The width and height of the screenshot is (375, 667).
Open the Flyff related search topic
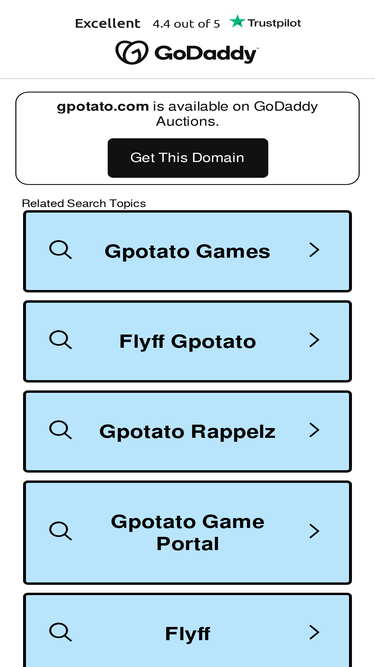(x=188, y=630)
